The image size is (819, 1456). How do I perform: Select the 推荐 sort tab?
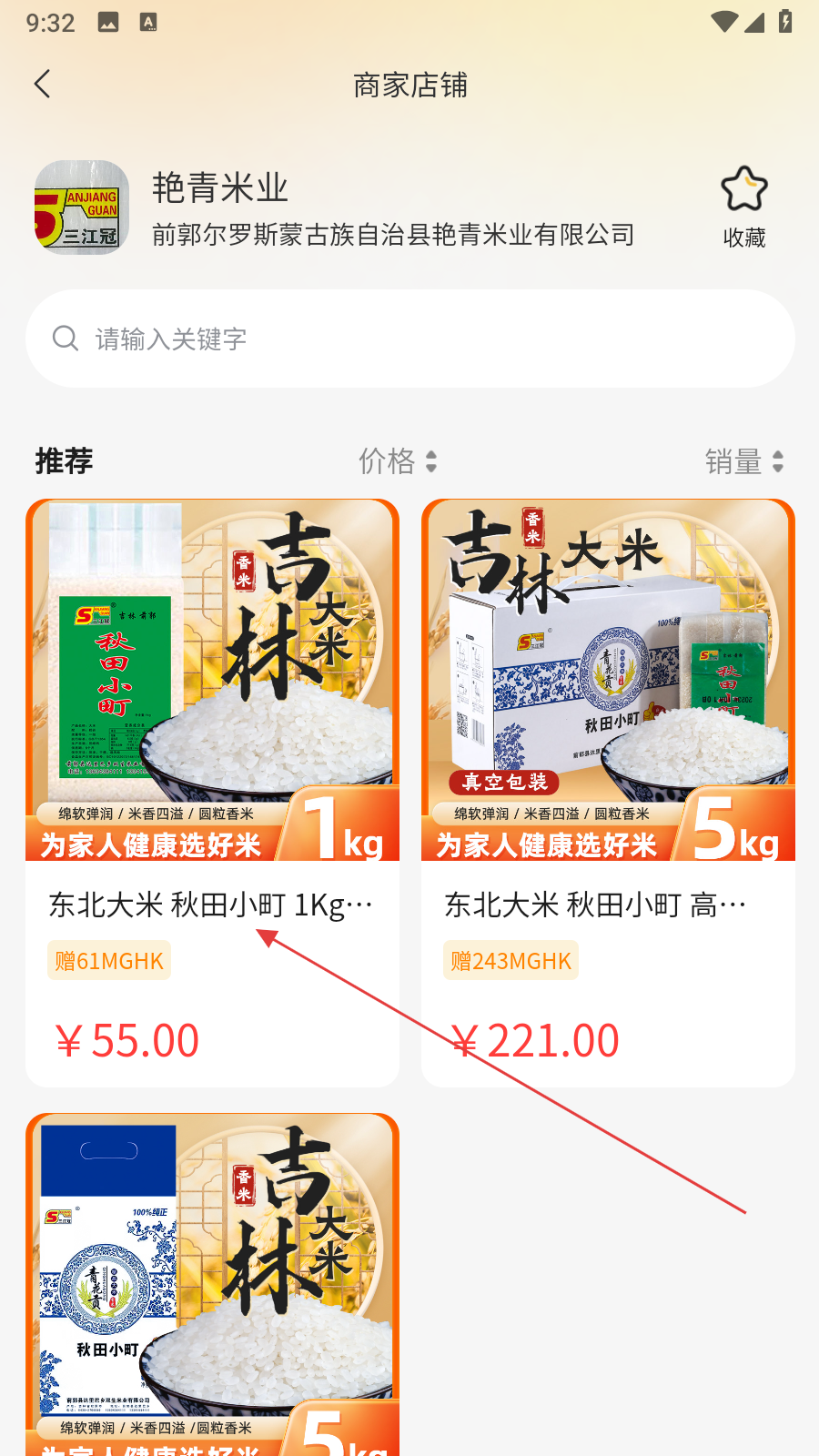click(64, 461)
